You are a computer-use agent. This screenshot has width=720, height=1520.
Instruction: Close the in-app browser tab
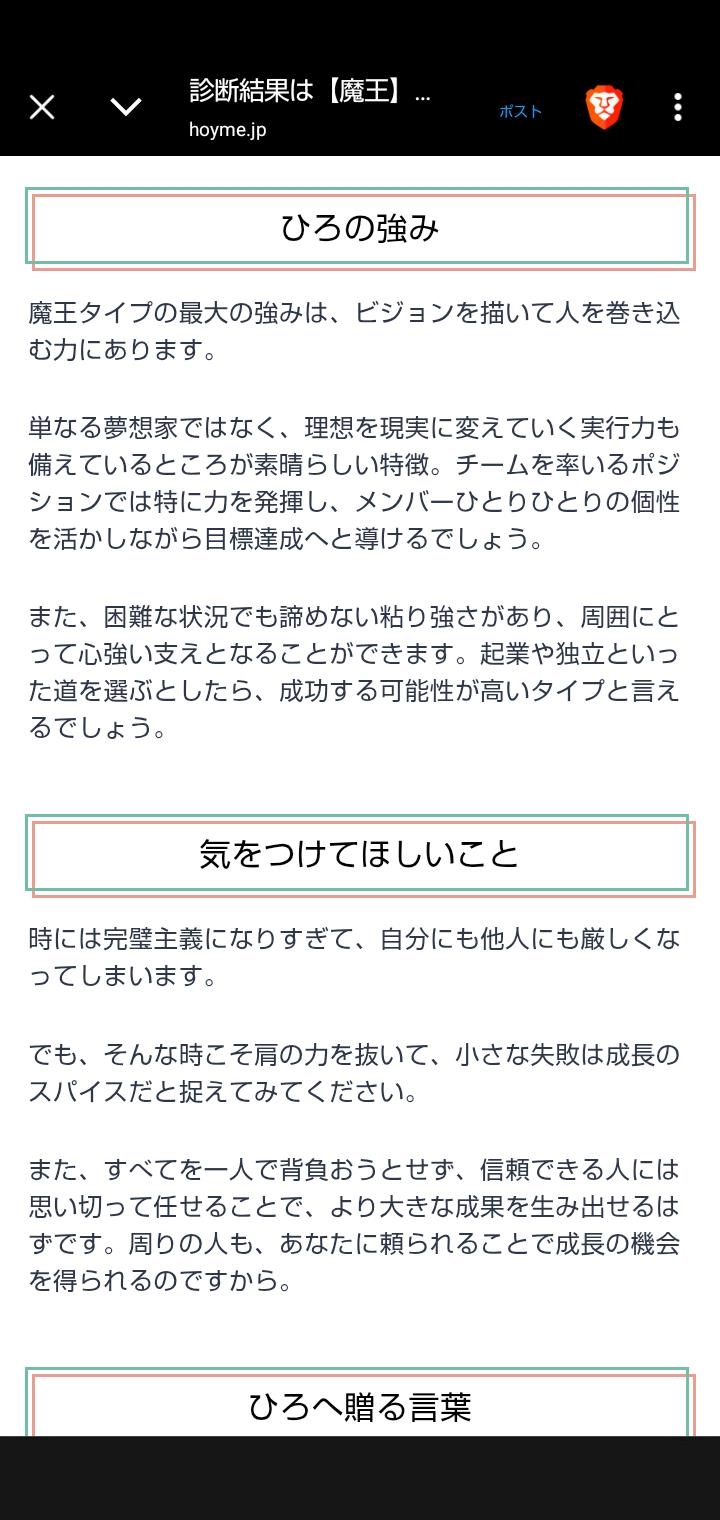click(x=42, y=107)
